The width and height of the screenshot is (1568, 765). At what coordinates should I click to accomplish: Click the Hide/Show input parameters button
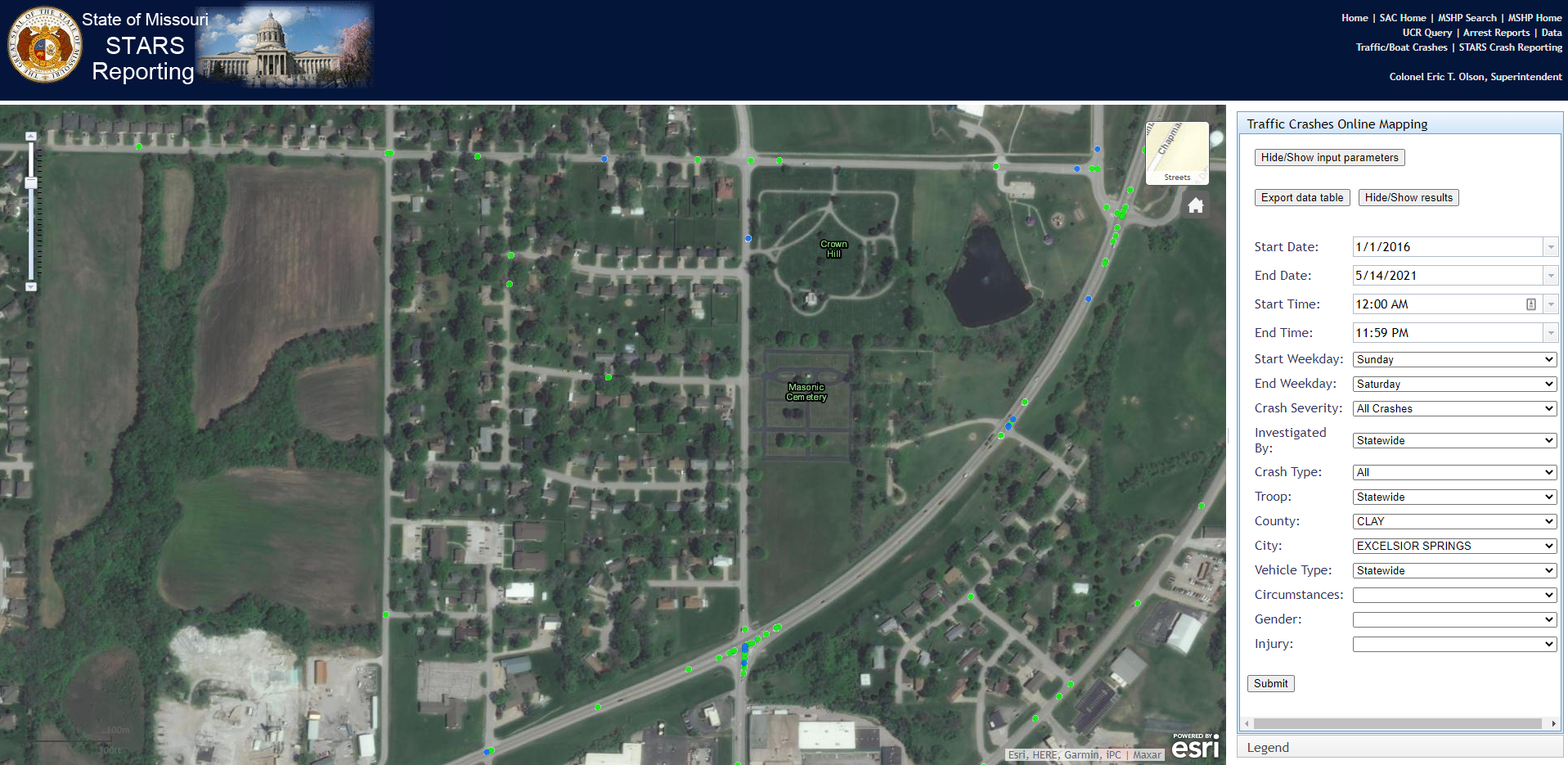click(x=1329, y=158)
